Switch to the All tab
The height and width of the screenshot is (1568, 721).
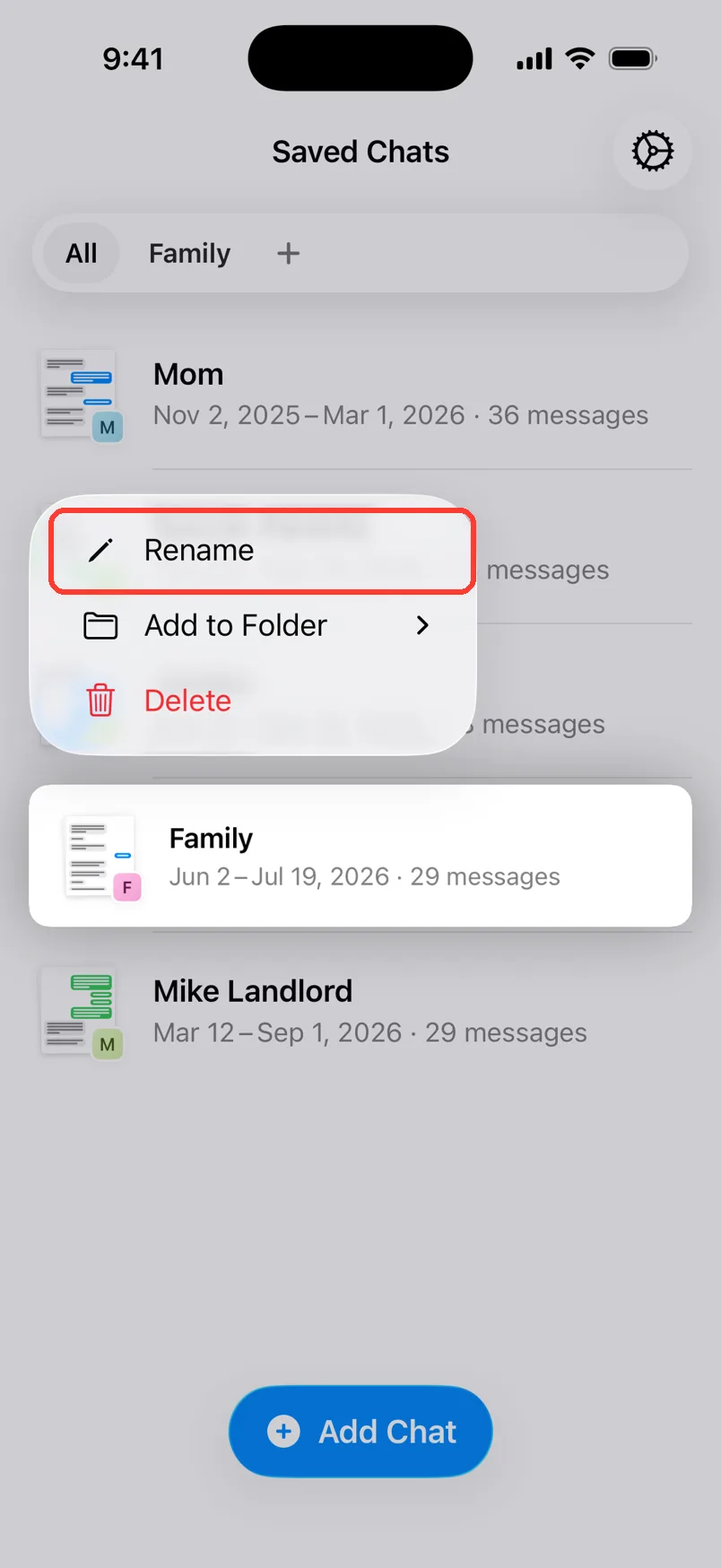(82, 254)
